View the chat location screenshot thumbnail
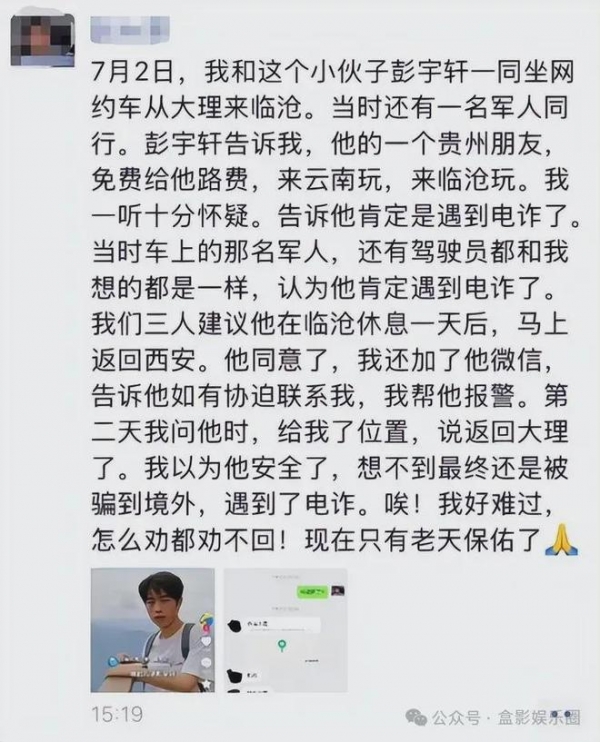The width and height of the screenshot is (600, 742). point(284,630)
